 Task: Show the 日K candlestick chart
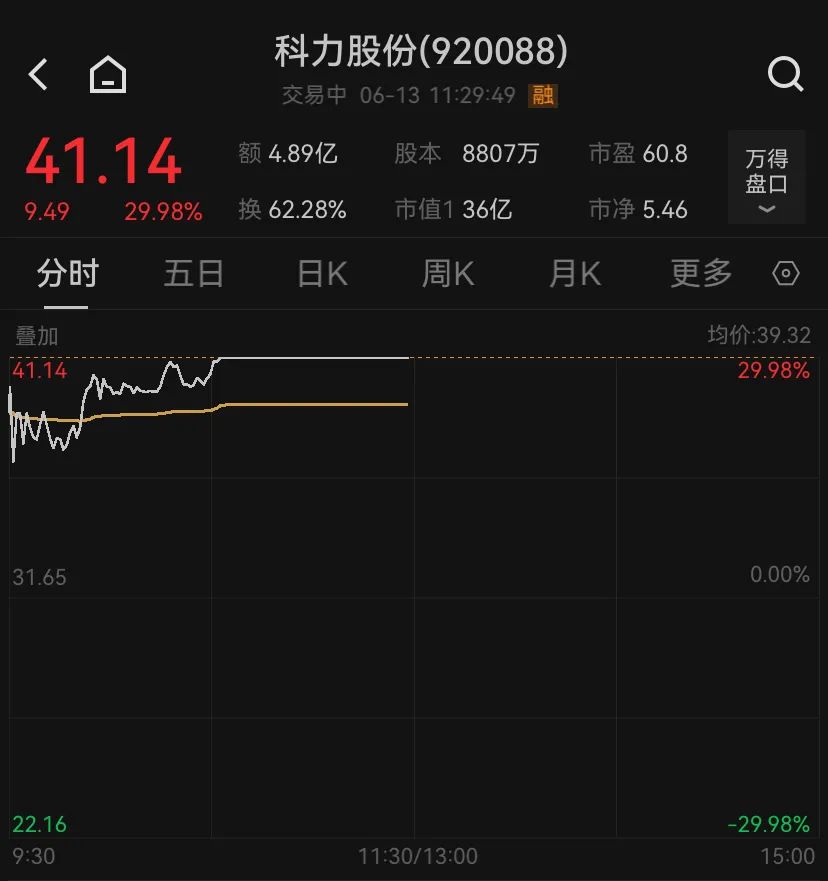(322, 273)
